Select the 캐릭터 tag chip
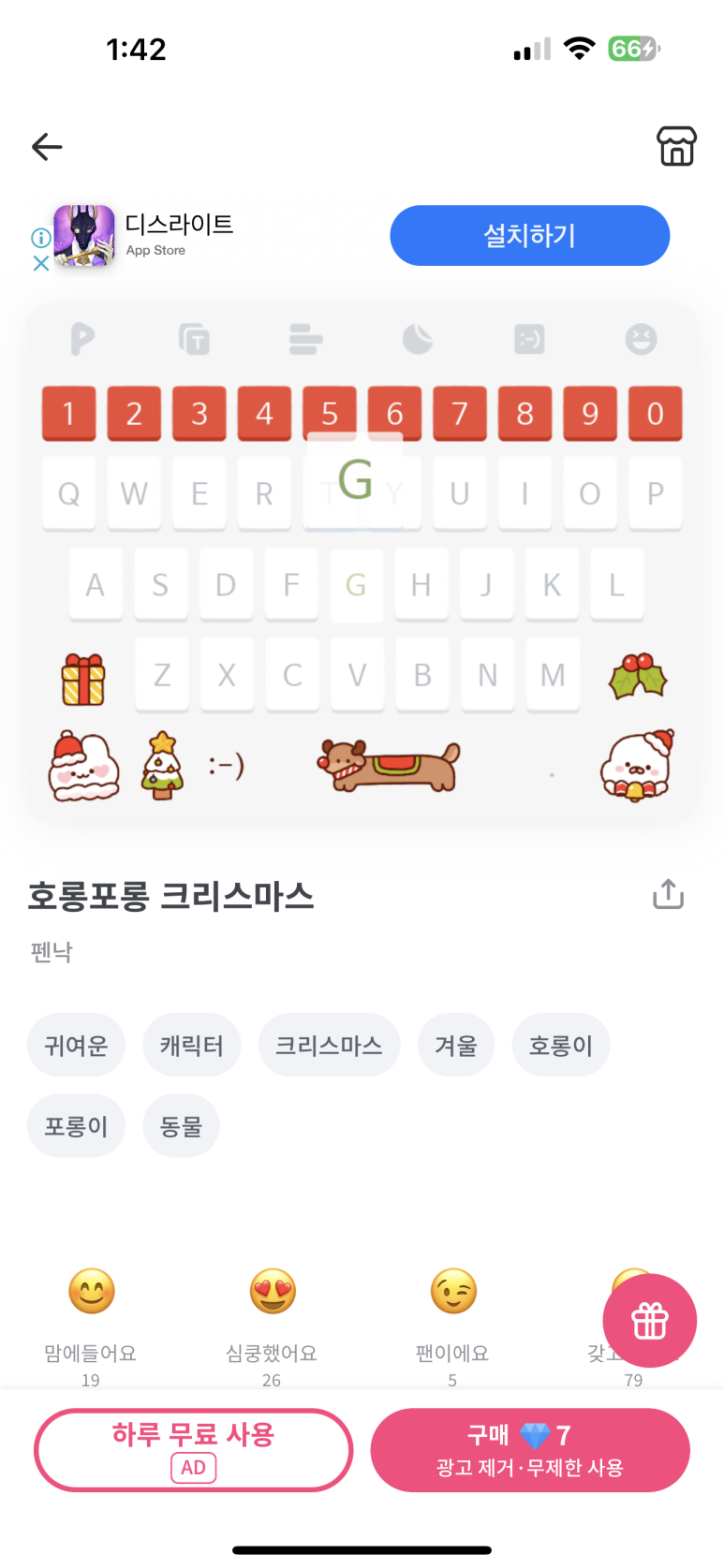 (192, 1045)
